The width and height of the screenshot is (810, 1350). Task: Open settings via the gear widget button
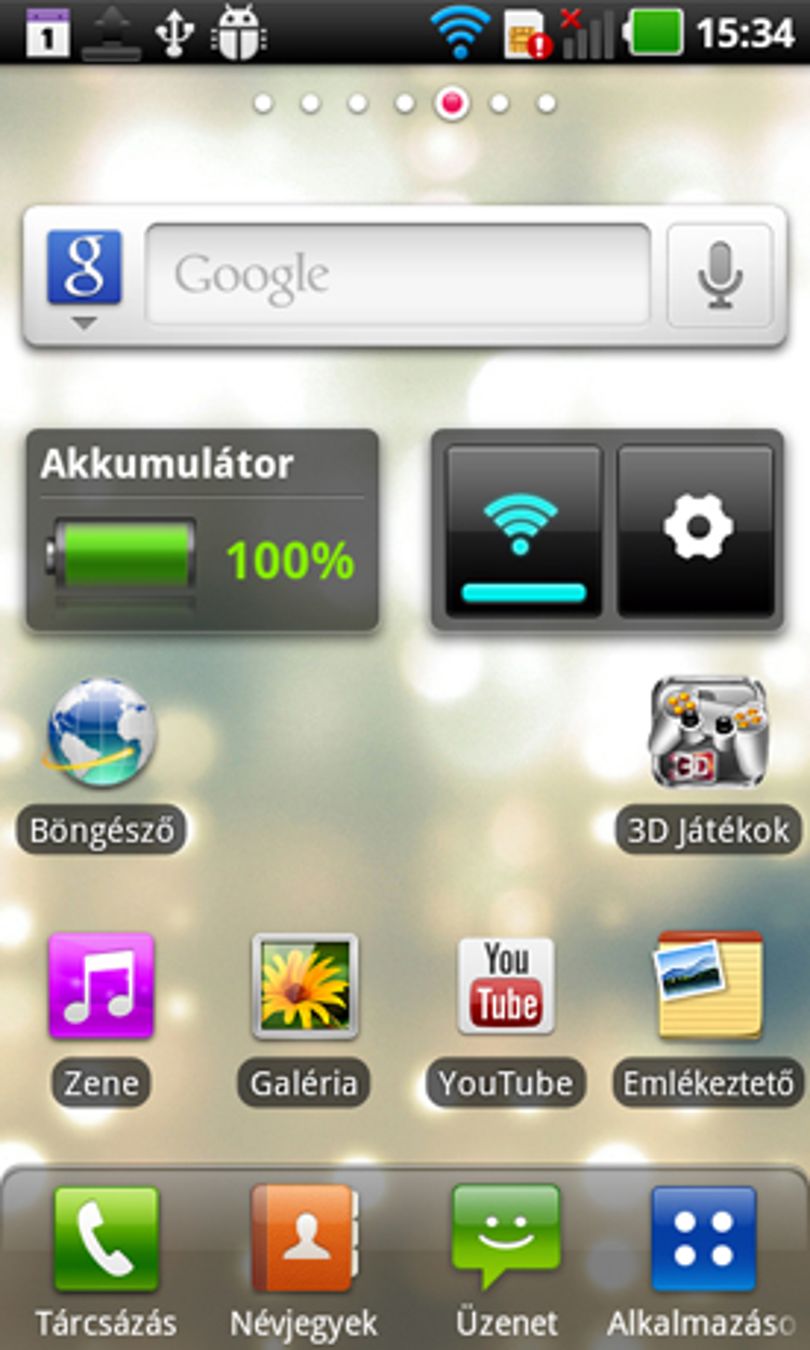(696, 530)
